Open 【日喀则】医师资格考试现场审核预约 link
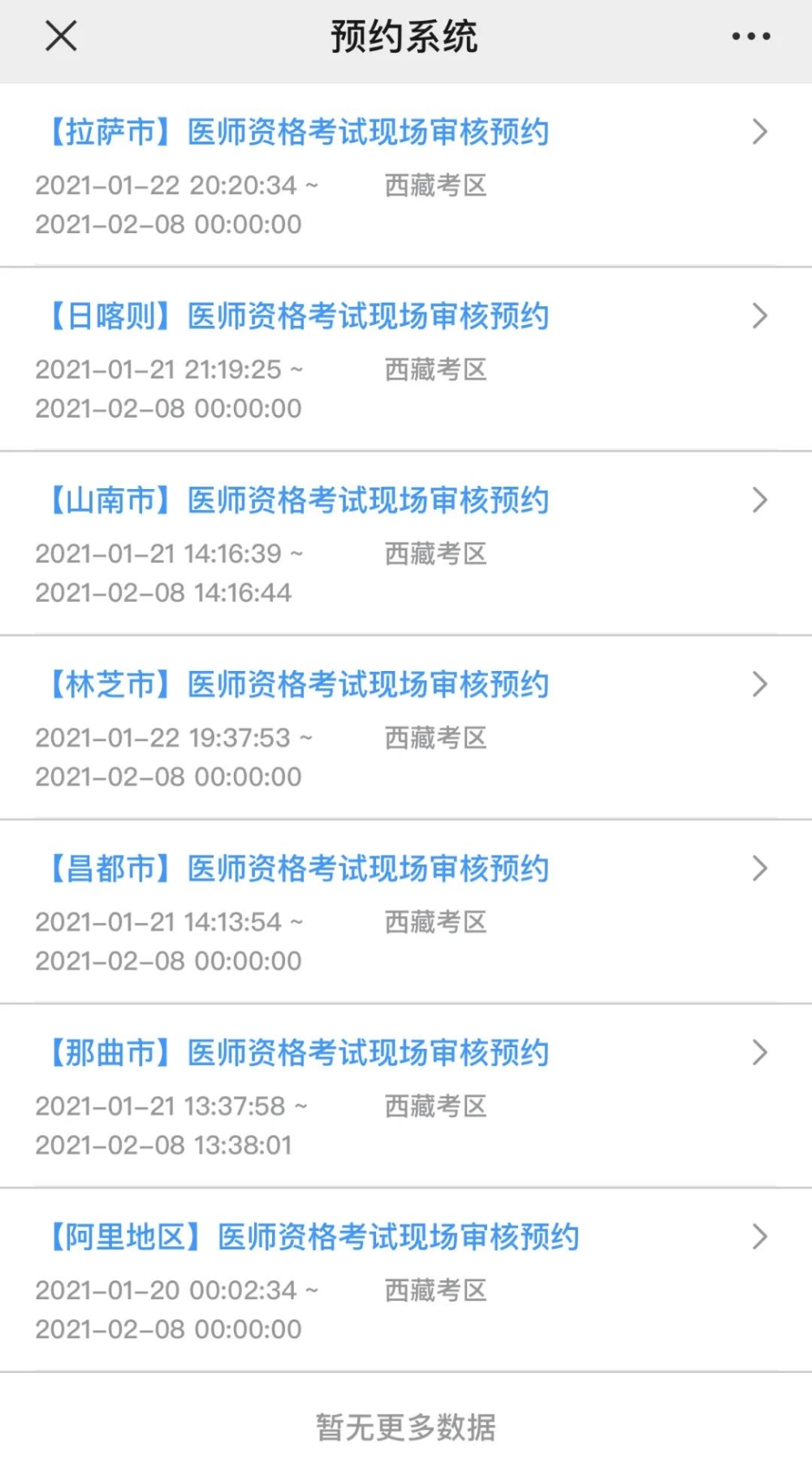The width and height of the screenshot is (812, 1464). [299, 315]
